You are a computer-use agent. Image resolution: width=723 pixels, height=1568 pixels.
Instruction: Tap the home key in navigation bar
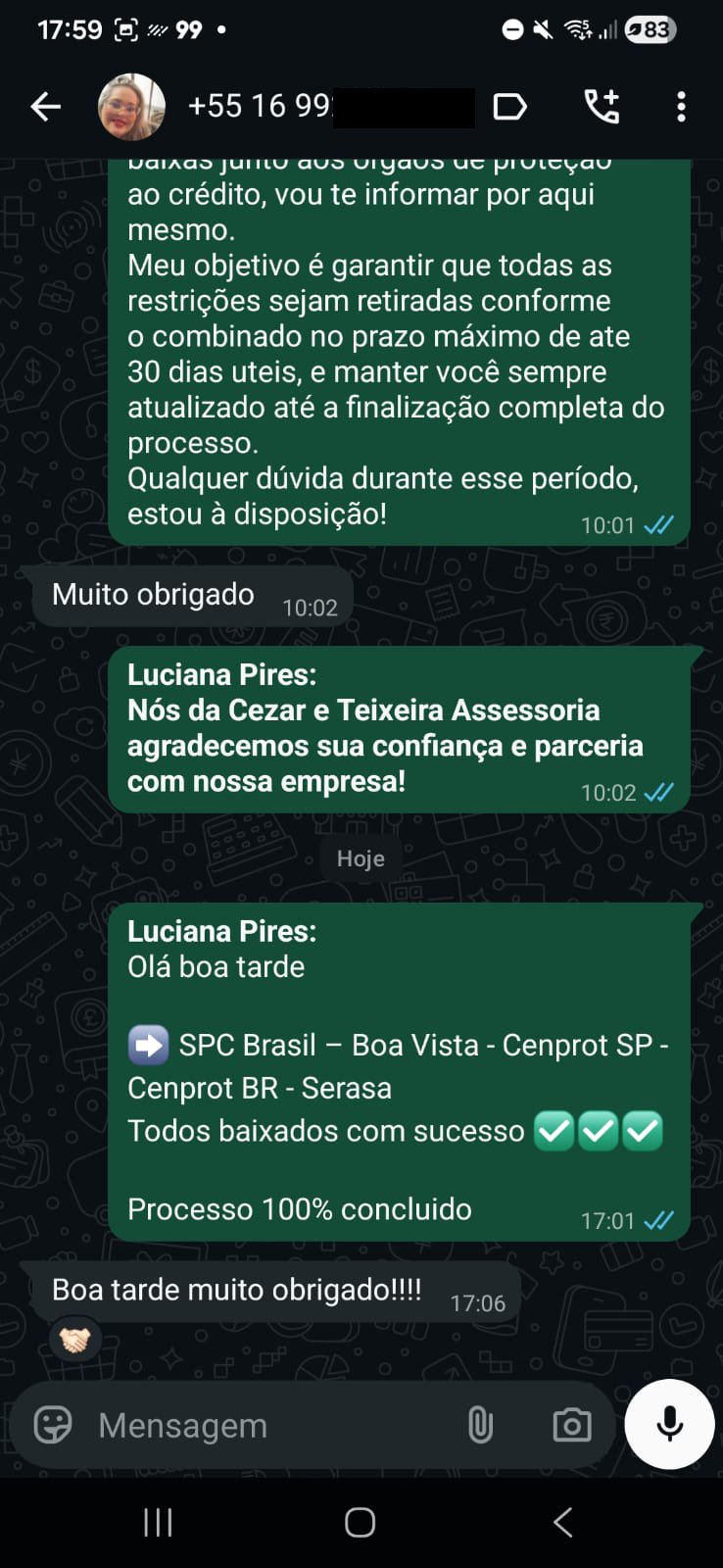360,1522
